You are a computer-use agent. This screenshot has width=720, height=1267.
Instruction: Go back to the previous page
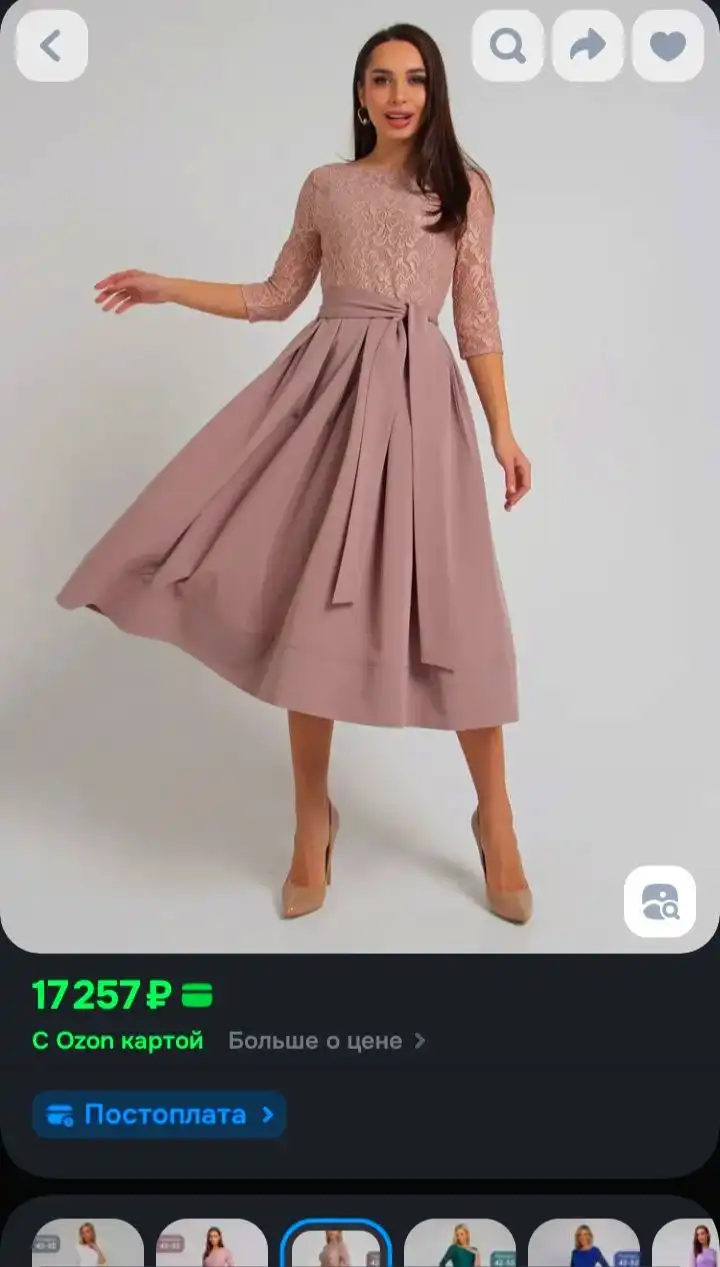[x=52, y=46]
